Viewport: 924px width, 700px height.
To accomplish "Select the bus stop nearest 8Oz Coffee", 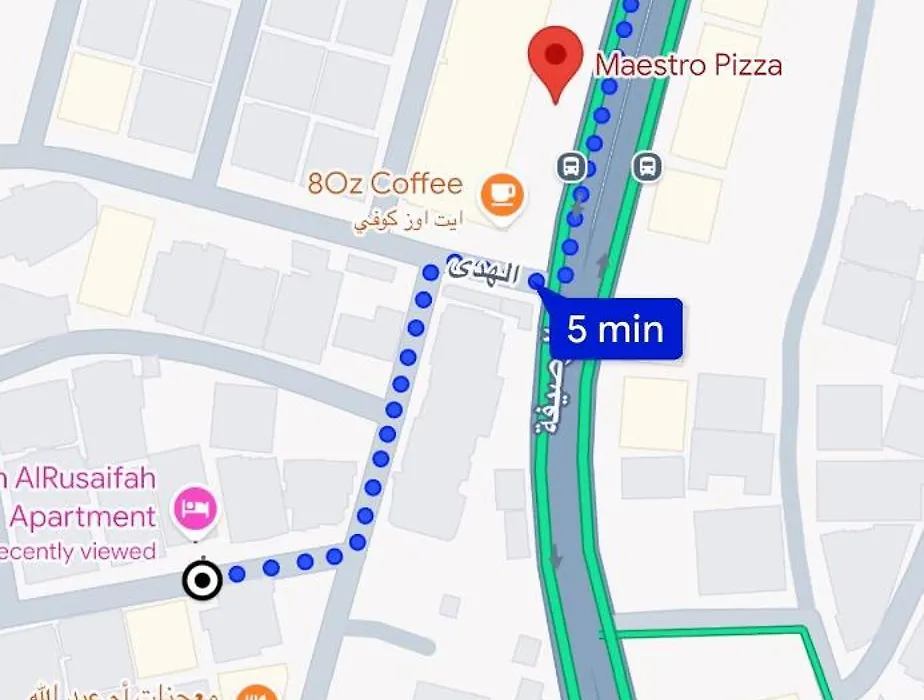I will [571, 166].
